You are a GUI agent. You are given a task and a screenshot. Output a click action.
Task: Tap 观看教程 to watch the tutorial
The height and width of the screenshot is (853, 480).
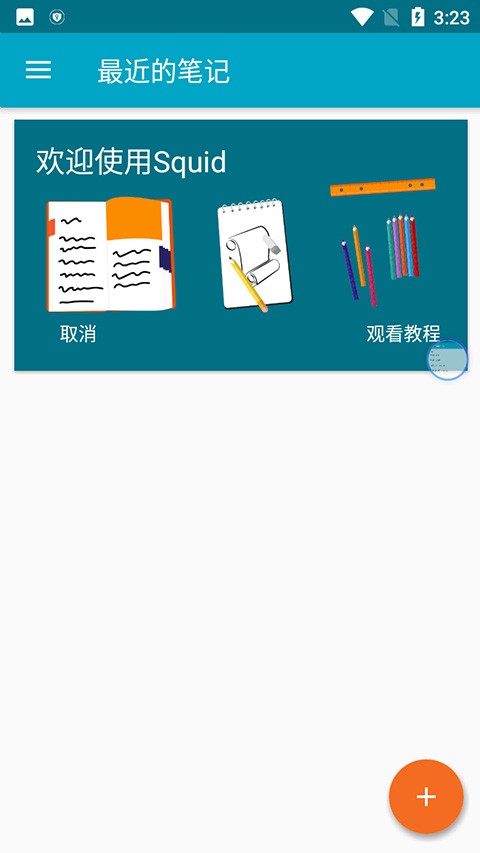pyautogui.click(x=403, y=333)
